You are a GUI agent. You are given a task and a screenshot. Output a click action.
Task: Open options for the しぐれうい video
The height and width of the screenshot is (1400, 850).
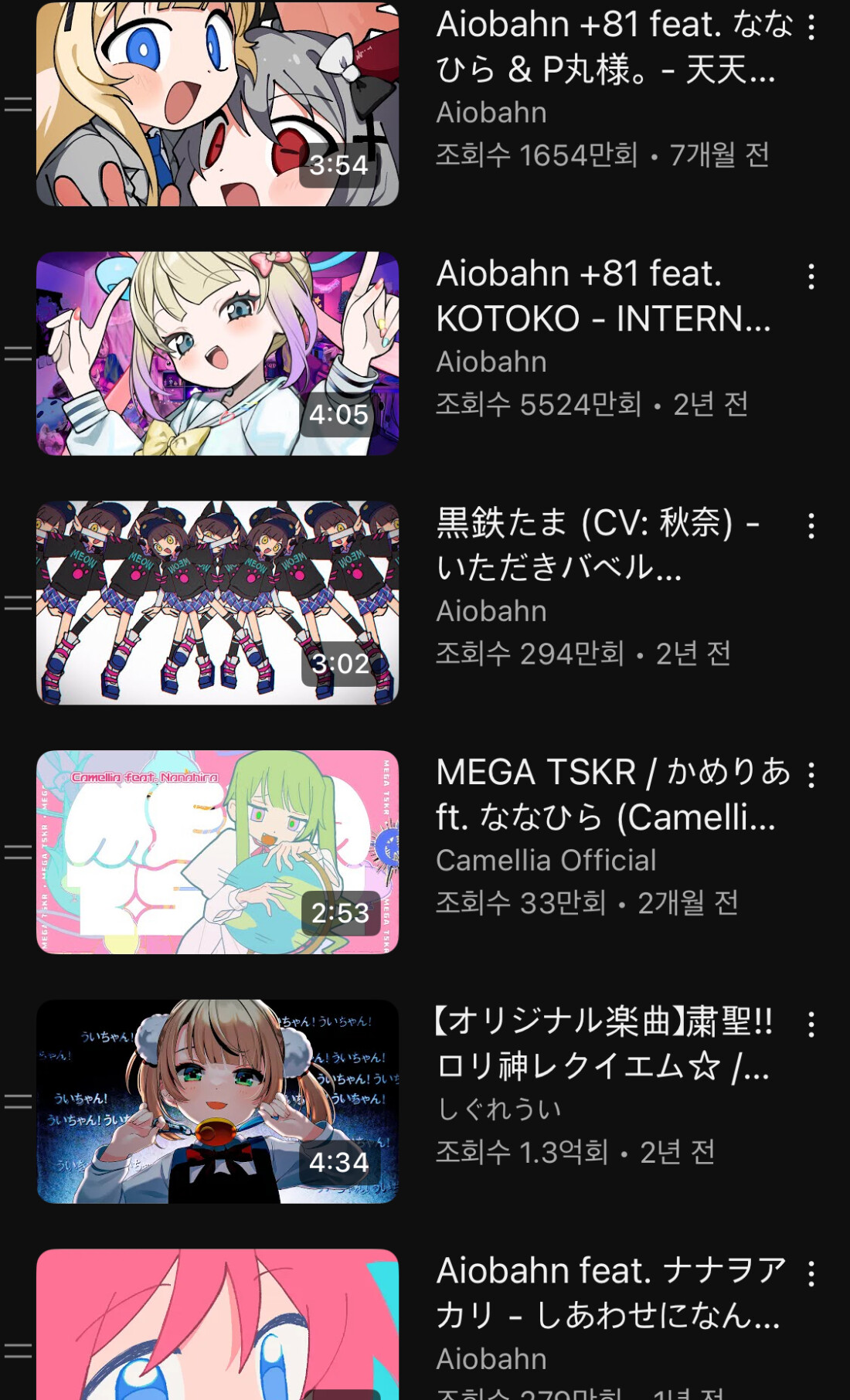pyautogui.click(x=811, y=1025)
